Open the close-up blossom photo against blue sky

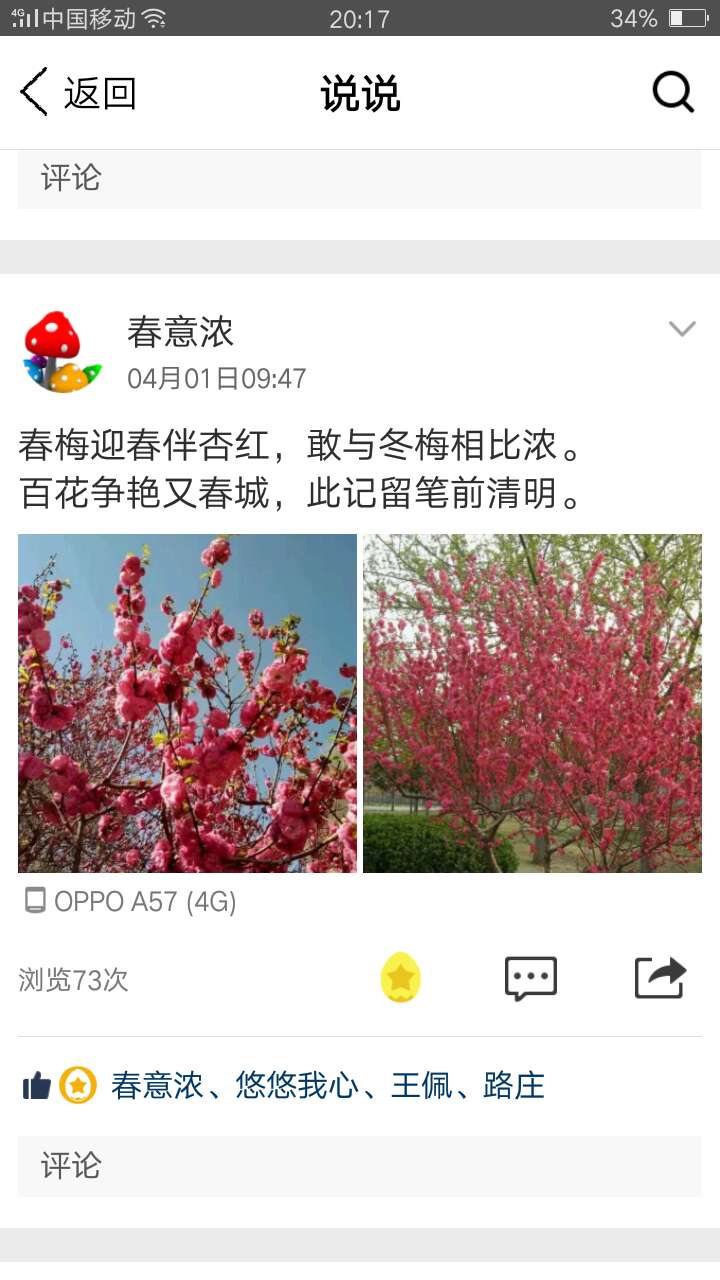click(x=187, y=703)
